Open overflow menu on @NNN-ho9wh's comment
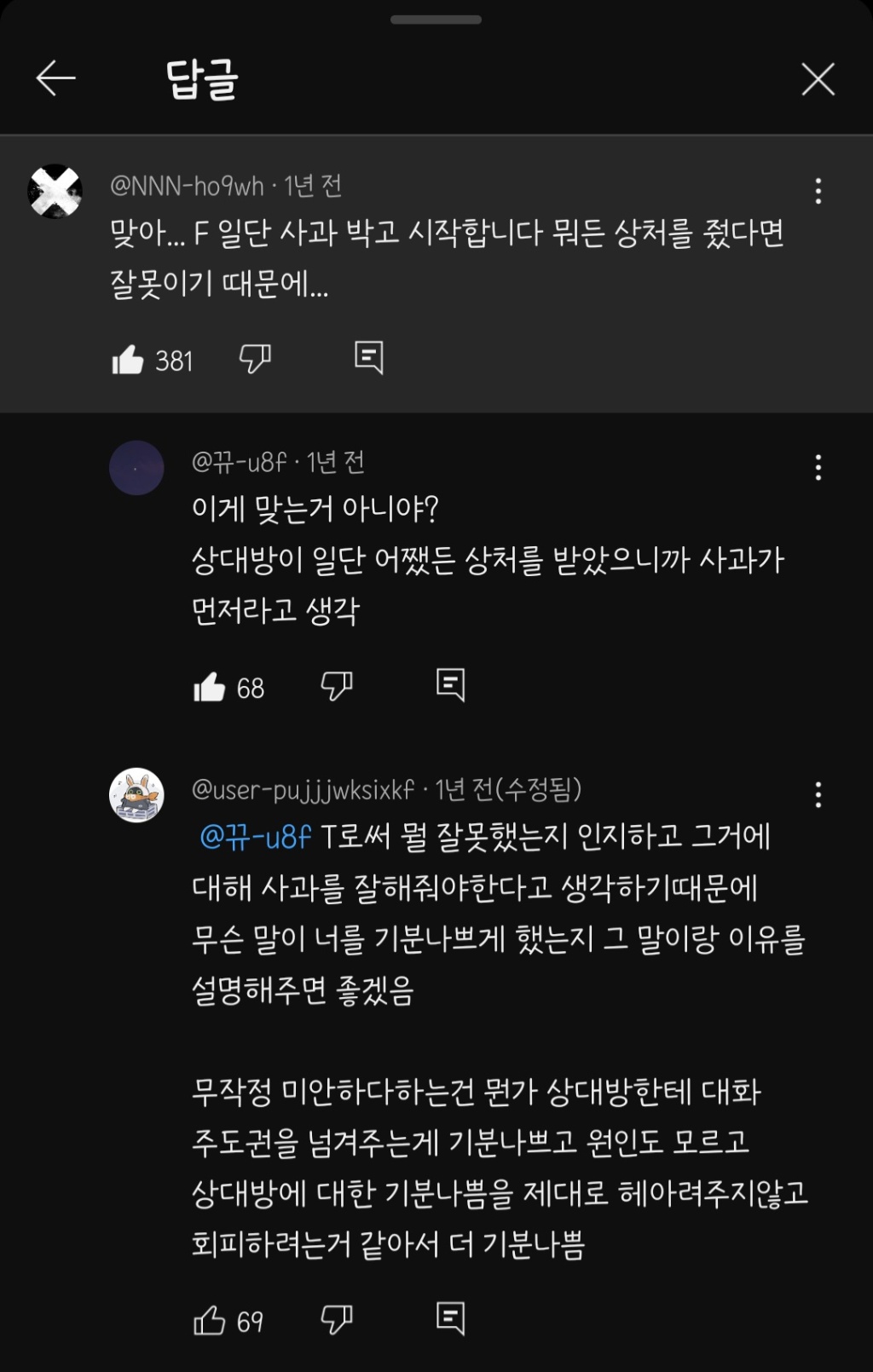The image size is (873, 1372). tap(818, 191)
